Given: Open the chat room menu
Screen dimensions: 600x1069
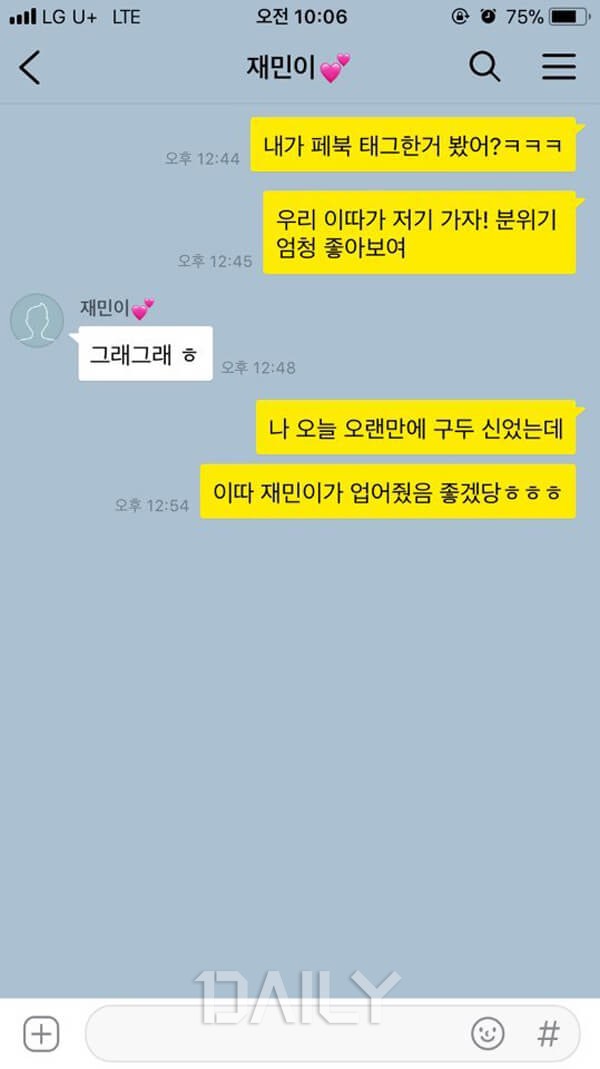Looking at the screenshot, I should pos(558,67).
